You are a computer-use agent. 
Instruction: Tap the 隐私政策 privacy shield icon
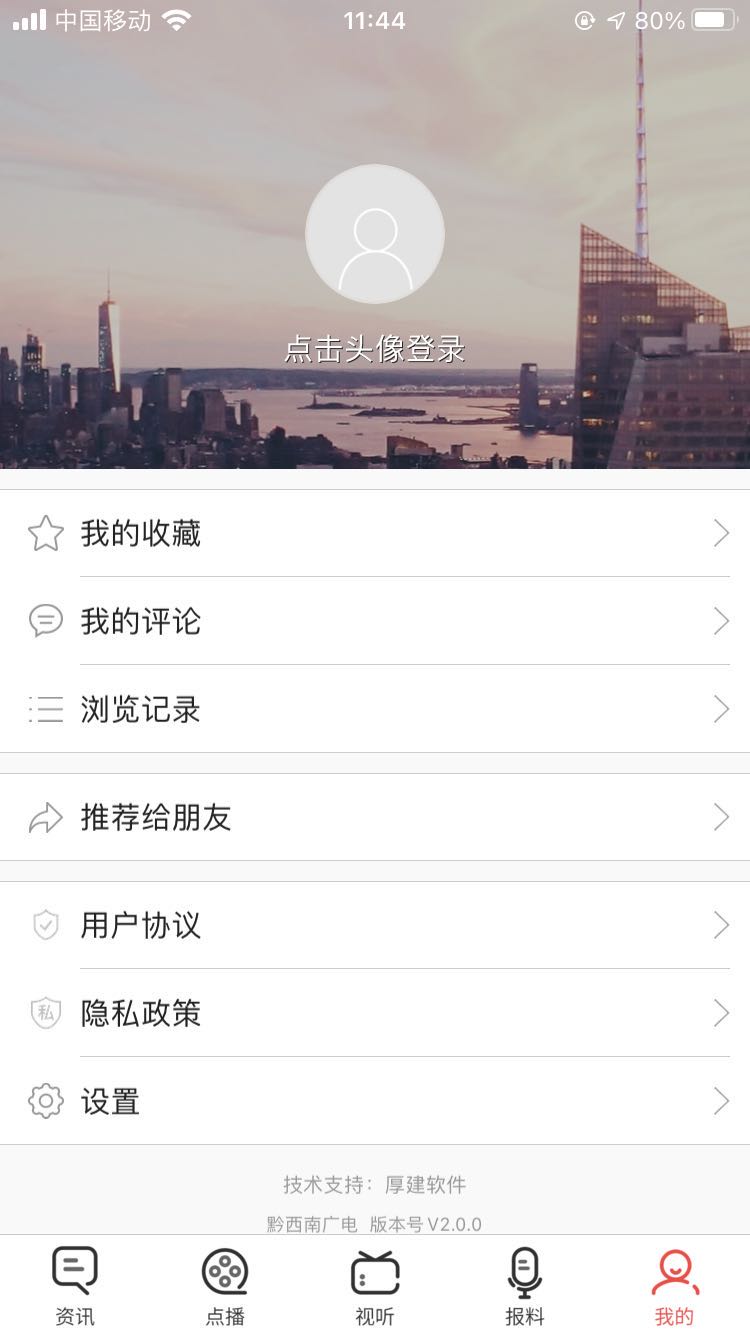[x=46, y=1013]
